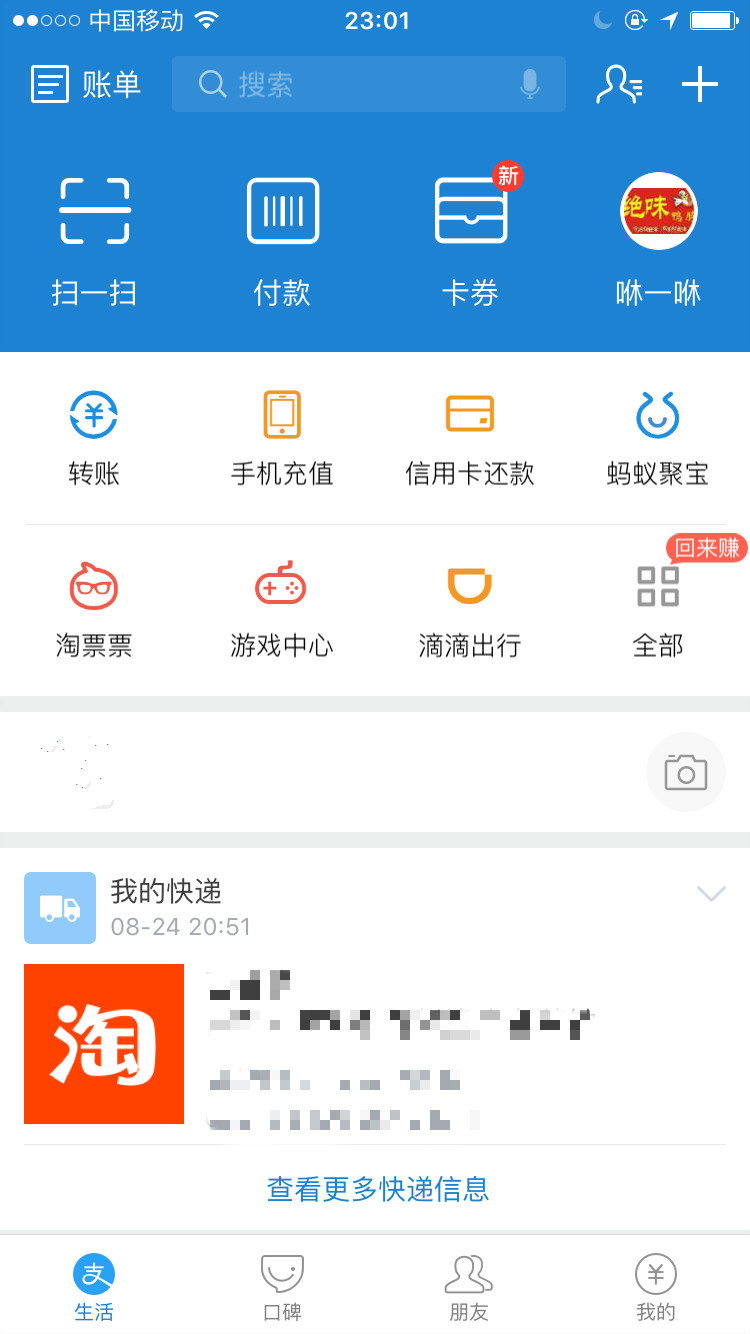Tap the camera icon on the banner
Screen dimensions: 750x1334
686,772
